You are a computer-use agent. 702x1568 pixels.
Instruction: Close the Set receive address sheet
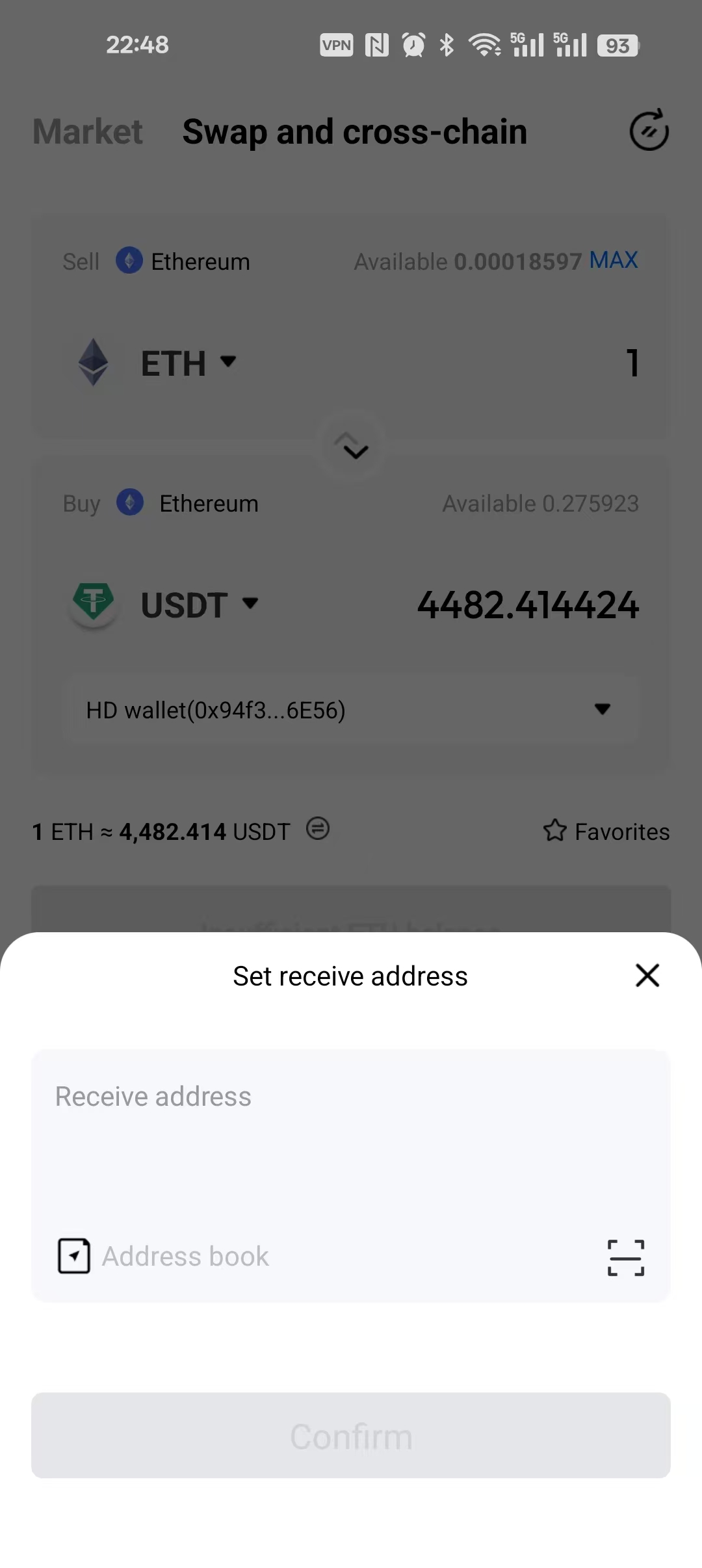(x=647, y=975)
